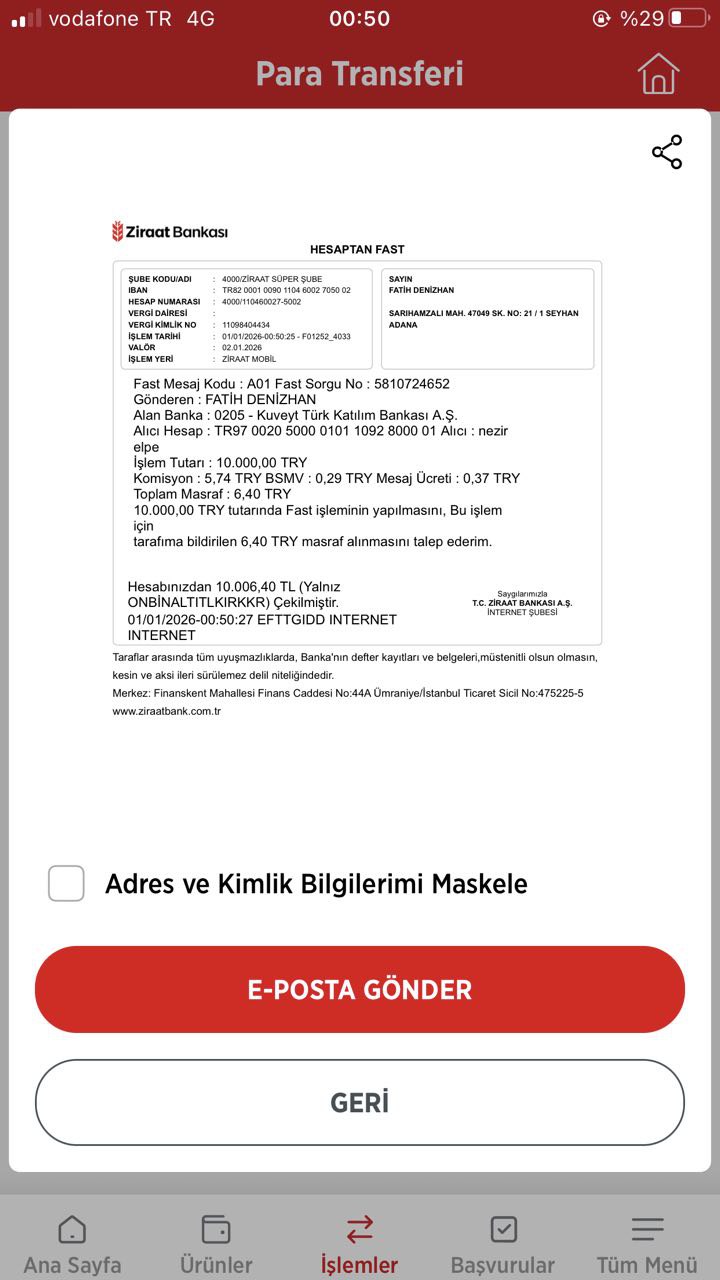The image size is (720, 1280).
Task: Go back with the GERİ button
Action: [360, 1102]
